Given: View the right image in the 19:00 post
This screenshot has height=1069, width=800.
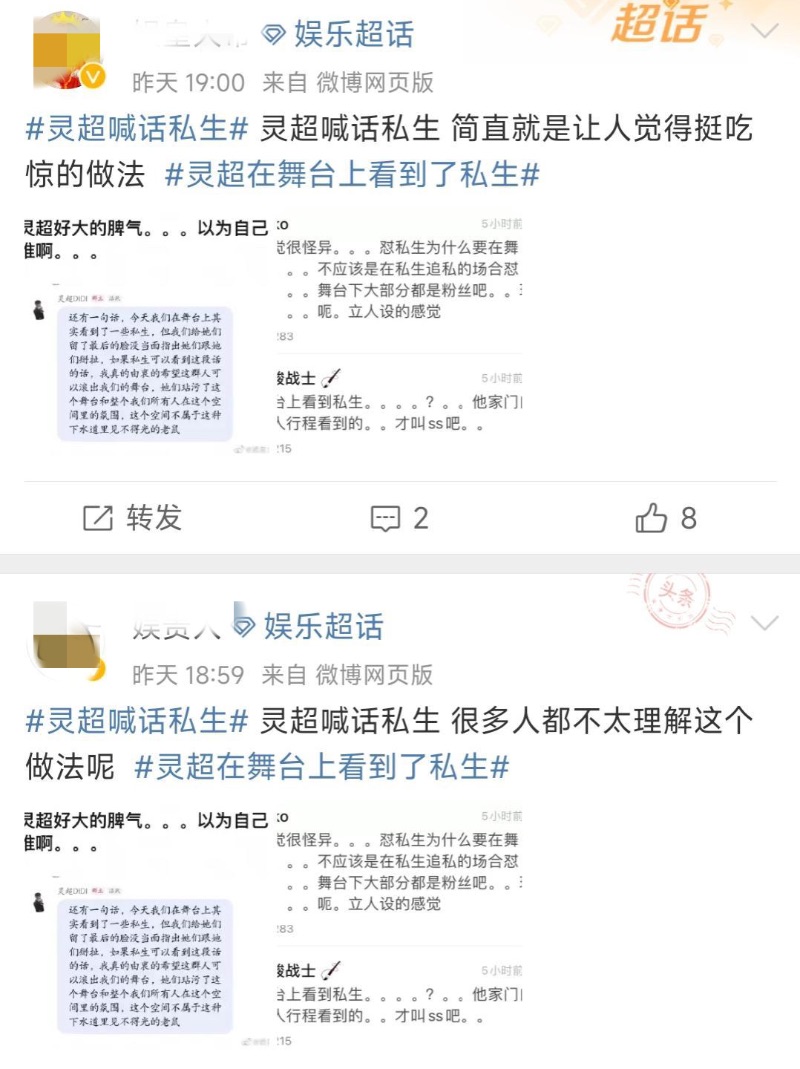Looking at the screenshot, I should pyautogui.click(x=400, y=336).
